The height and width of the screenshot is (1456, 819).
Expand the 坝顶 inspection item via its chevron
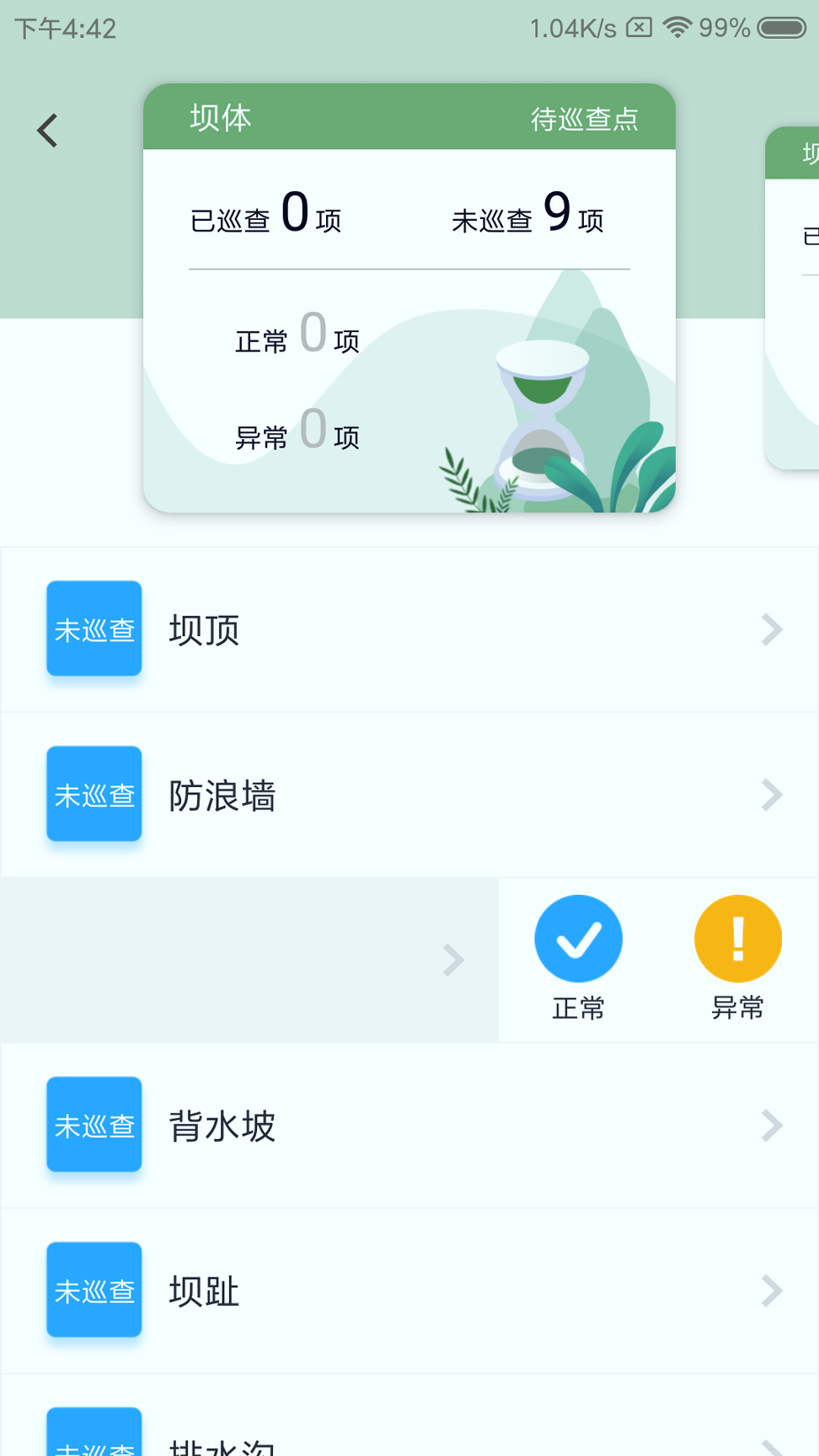coord(773,629)
